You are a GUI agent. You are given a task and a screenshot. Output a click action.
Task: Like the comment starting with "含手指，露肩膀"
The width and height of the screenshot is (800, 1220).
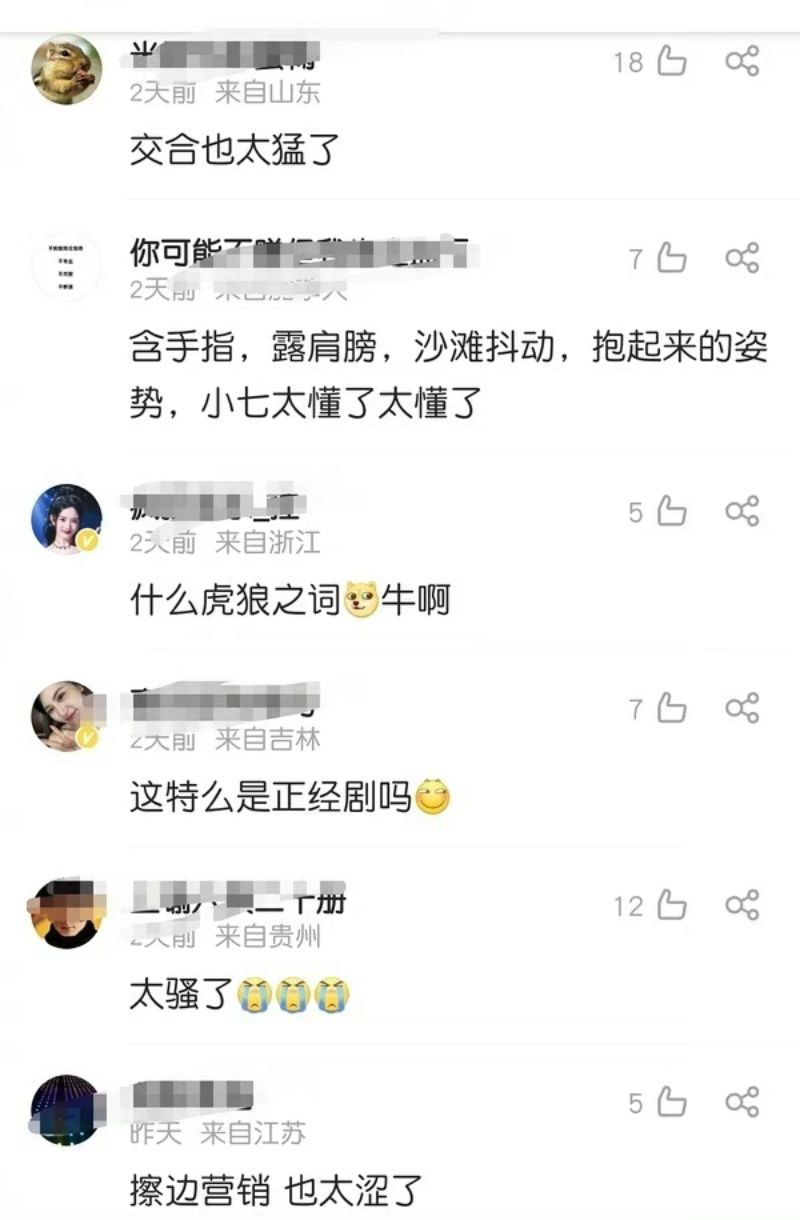tap(671, 259)
